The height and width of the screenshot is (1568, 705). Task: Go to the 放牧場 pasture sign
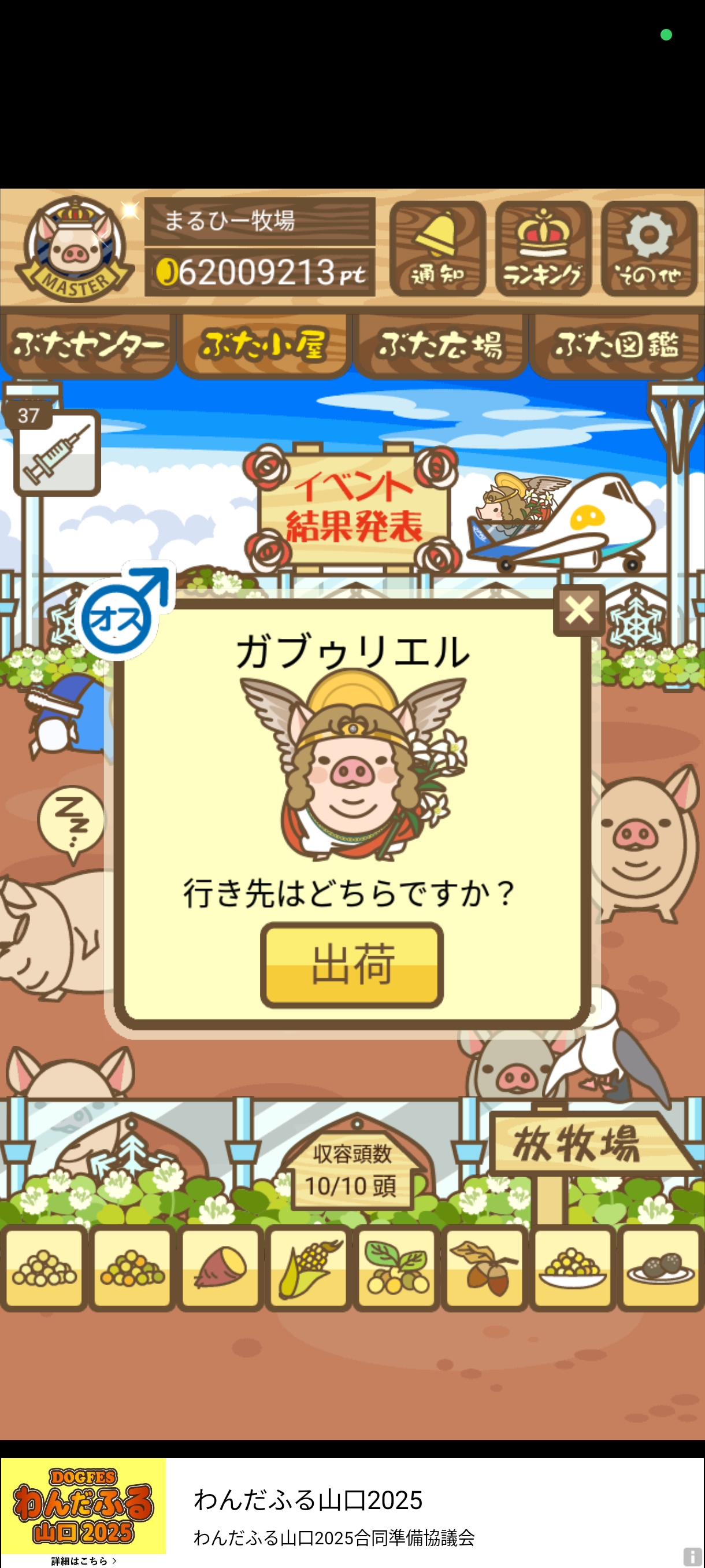[x=578, y=1144]
